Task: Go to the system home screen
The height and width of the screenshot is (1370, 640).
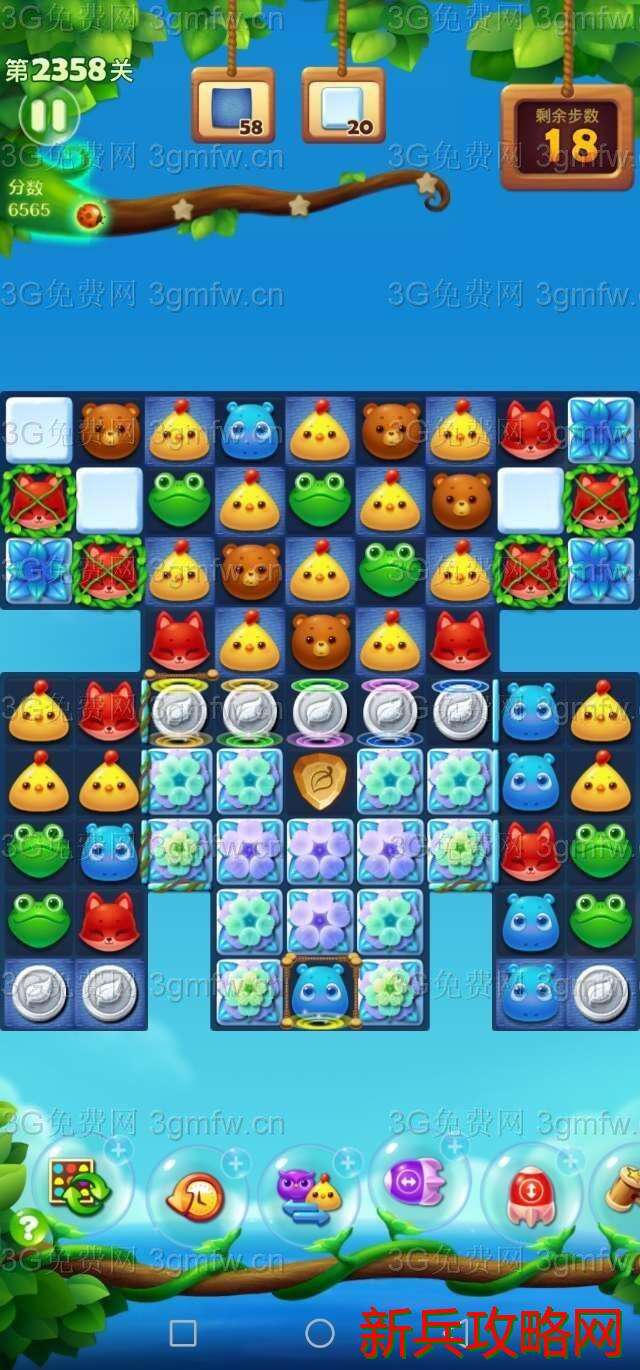Action: (320, 1332)
